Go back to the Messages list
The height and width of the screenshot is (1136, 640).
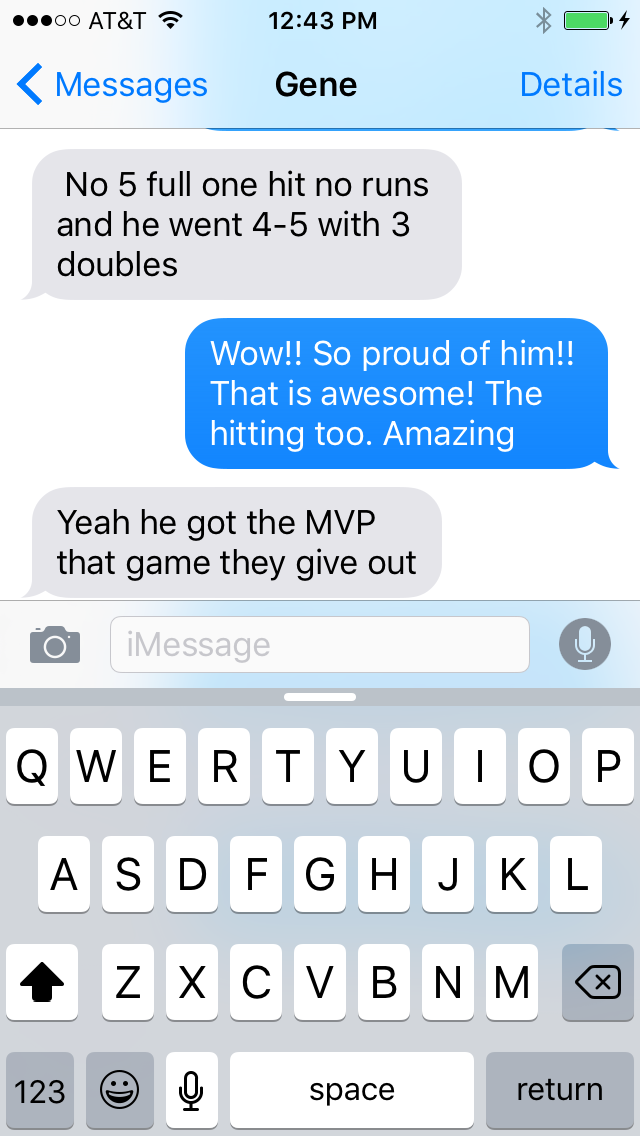click(x=112, y=85)
